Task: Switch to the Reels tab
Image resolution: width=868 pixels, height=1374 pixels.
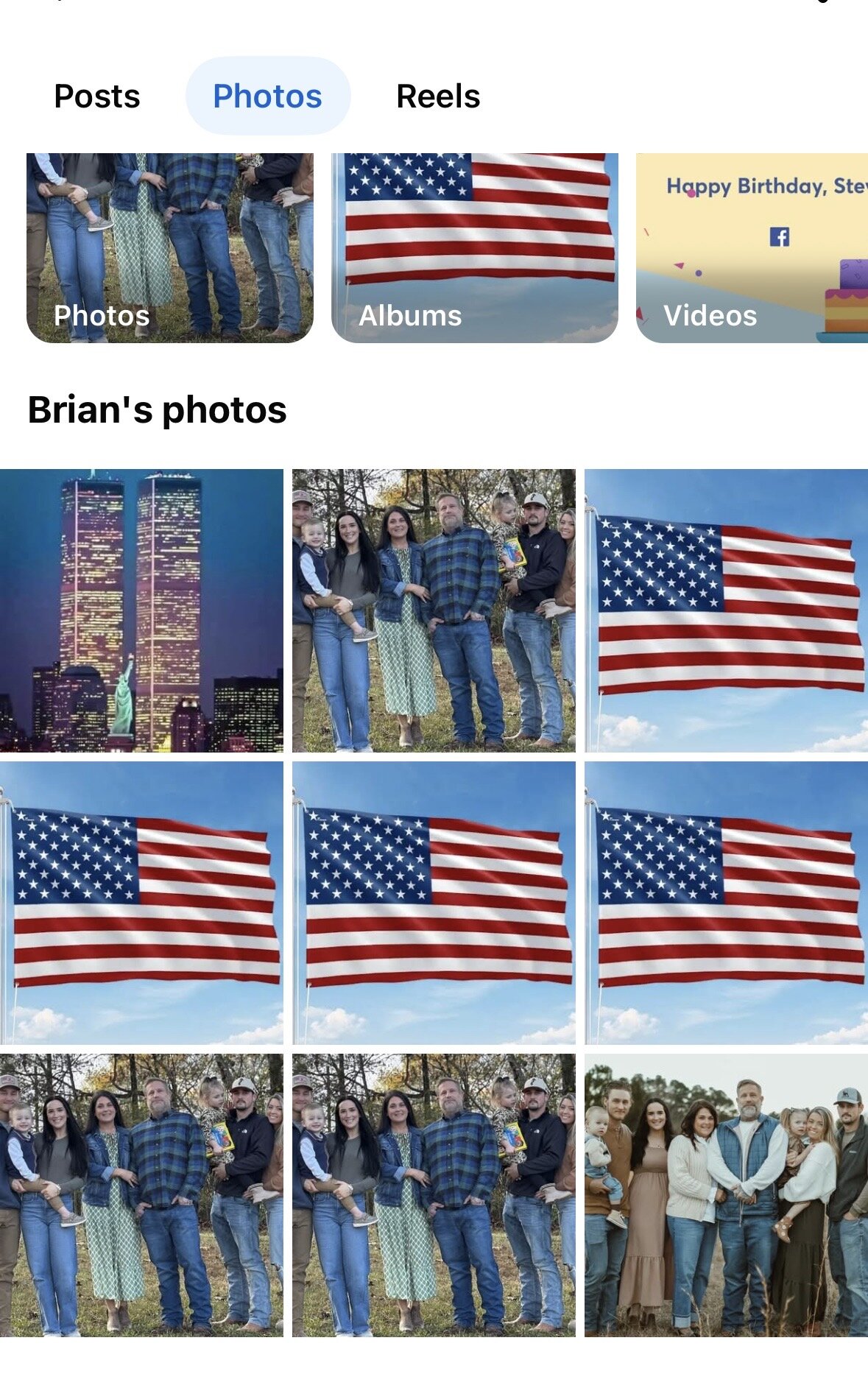Action: (x=438, y=96)
